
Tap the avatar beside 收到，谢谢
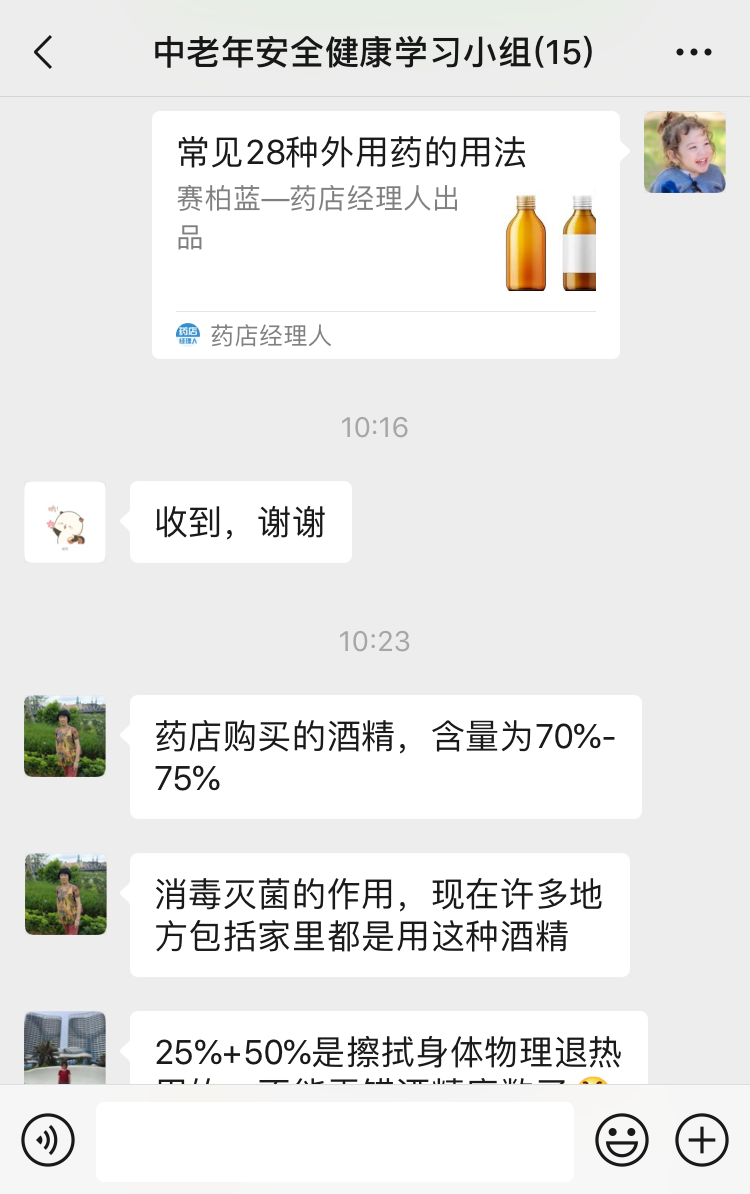point(65,522)
